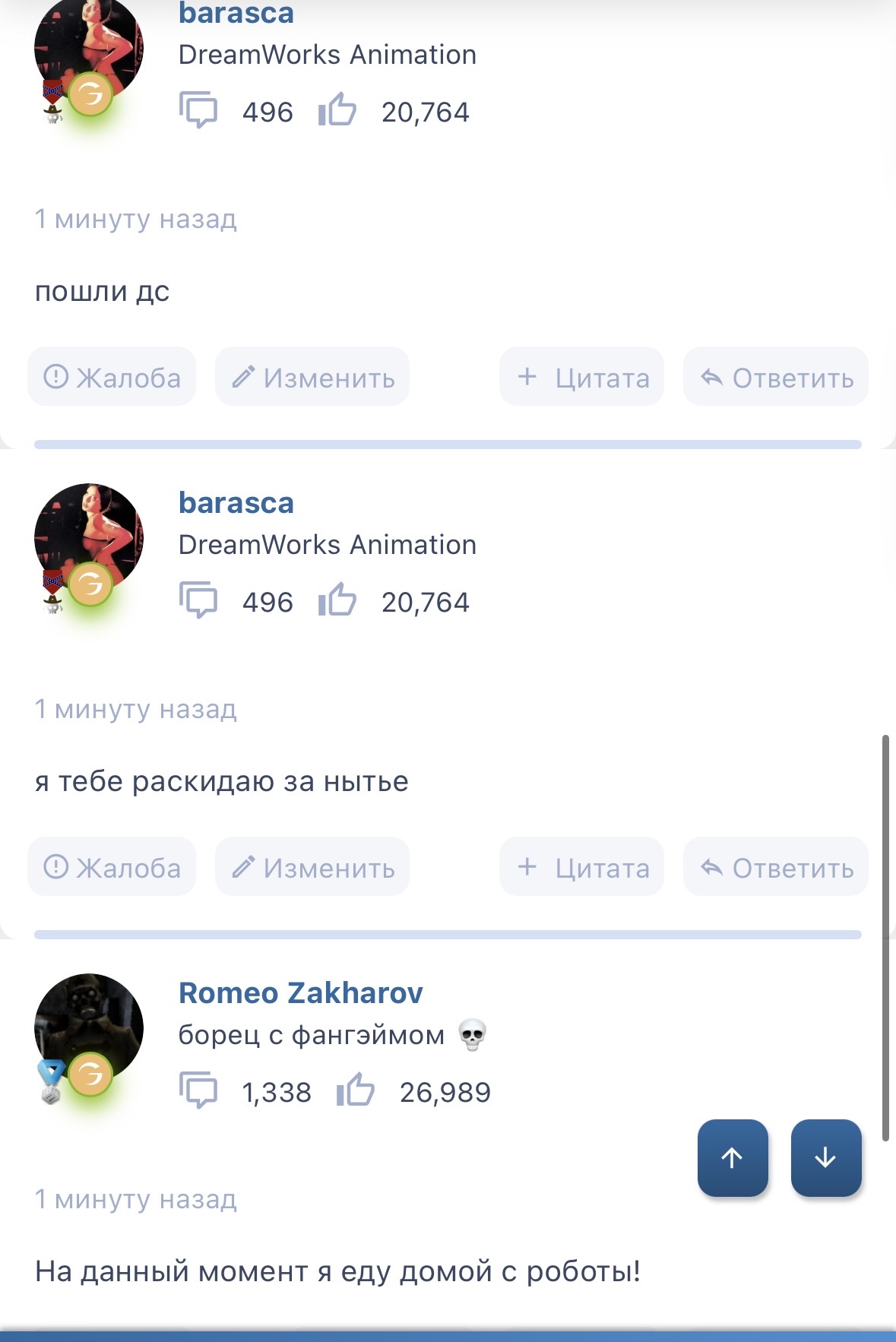Open Romeo Zakharov's profile by username
896x1342 pixels.
[x=300, y=992]
